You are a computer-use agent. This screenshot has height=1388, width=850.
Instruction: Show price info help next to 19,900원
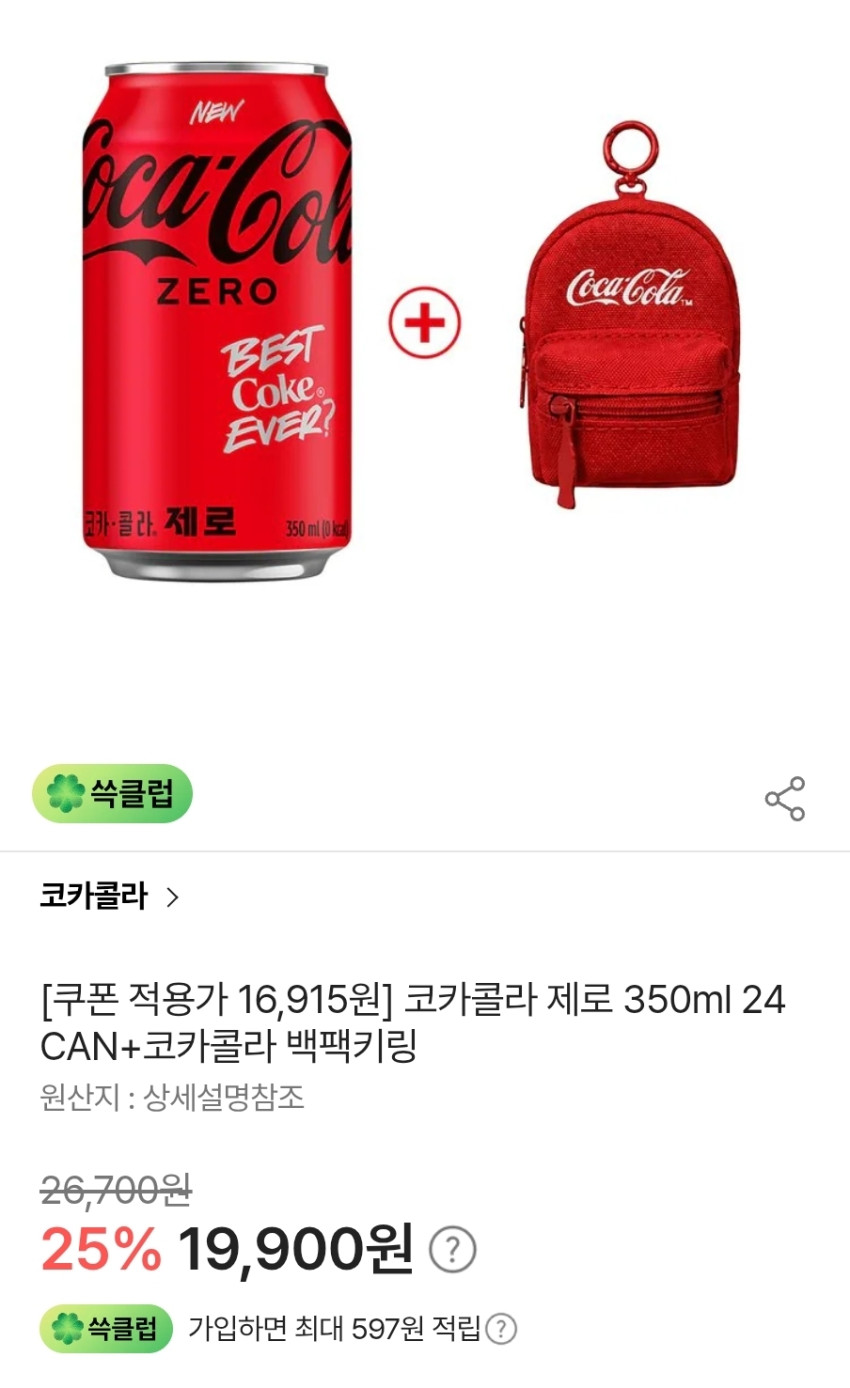point(453,1249)
